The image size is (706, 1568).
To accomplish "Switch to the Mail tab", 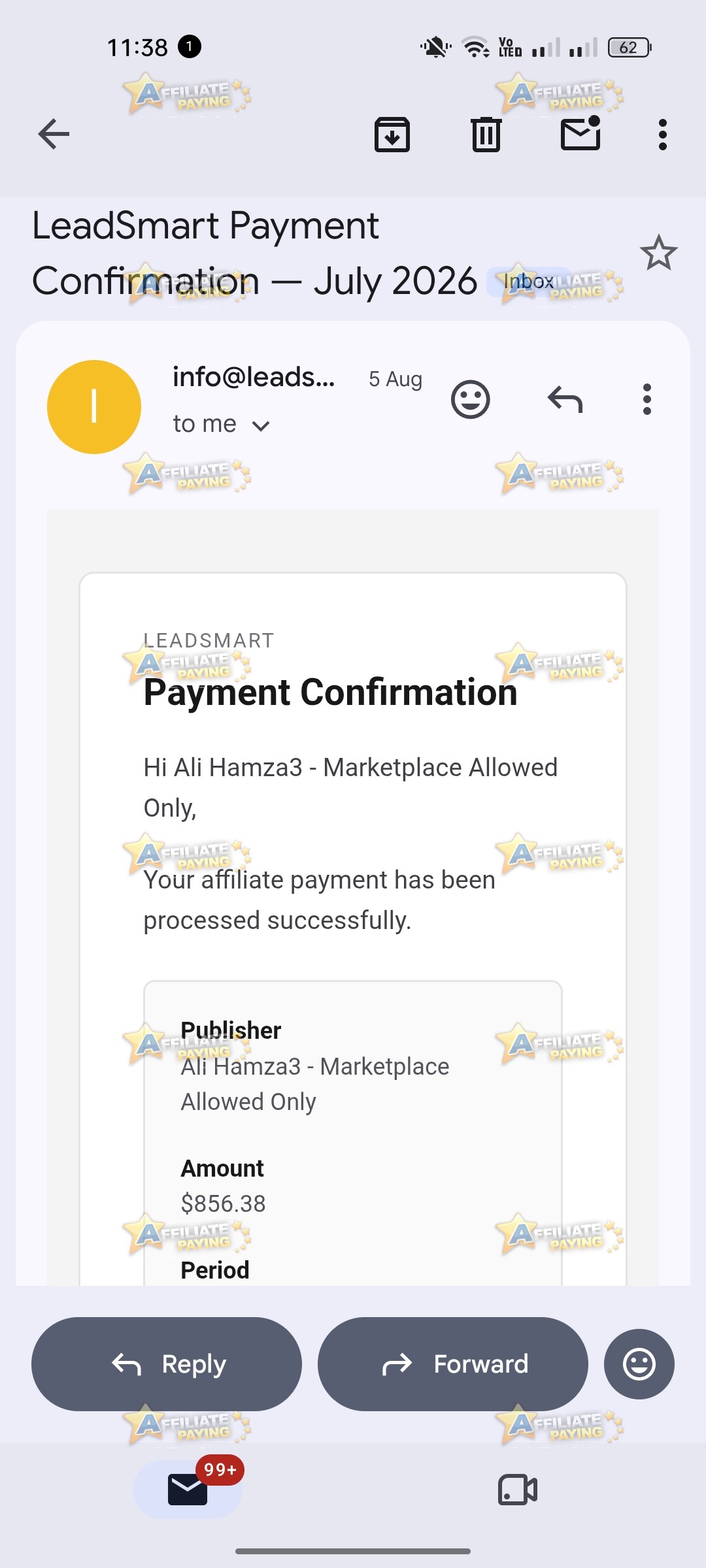I will coord(188,1490).
